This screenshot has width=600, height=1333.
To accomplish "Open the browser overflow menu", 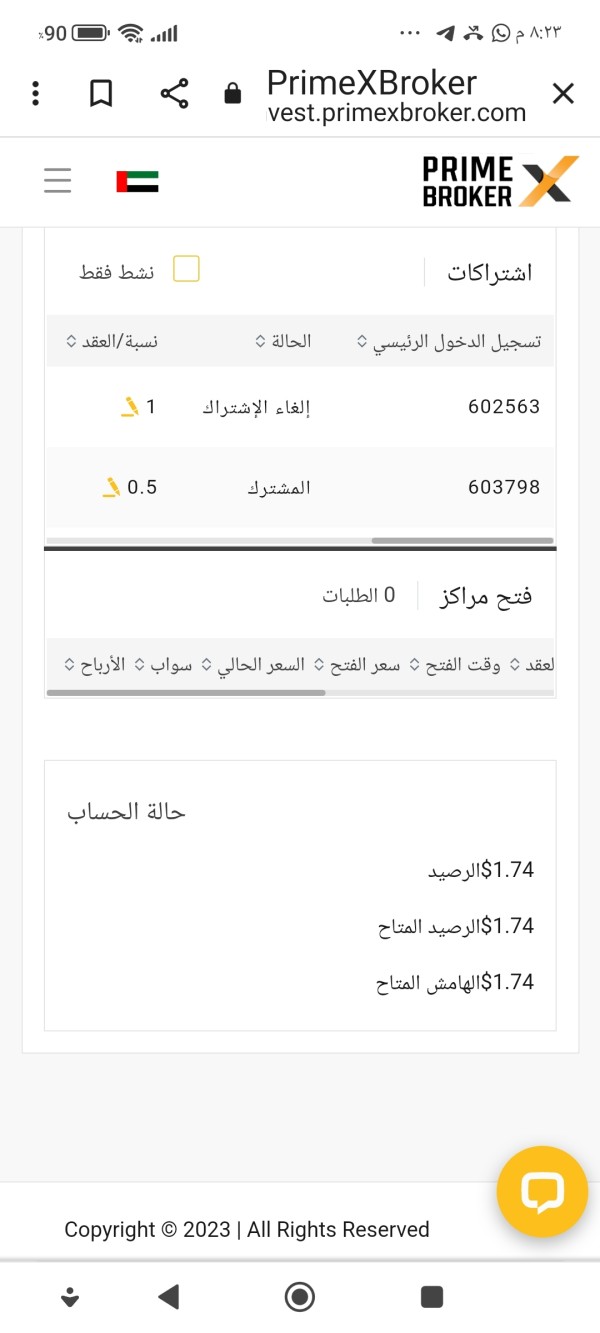I will pyautogui.click(x=36, y=94).
